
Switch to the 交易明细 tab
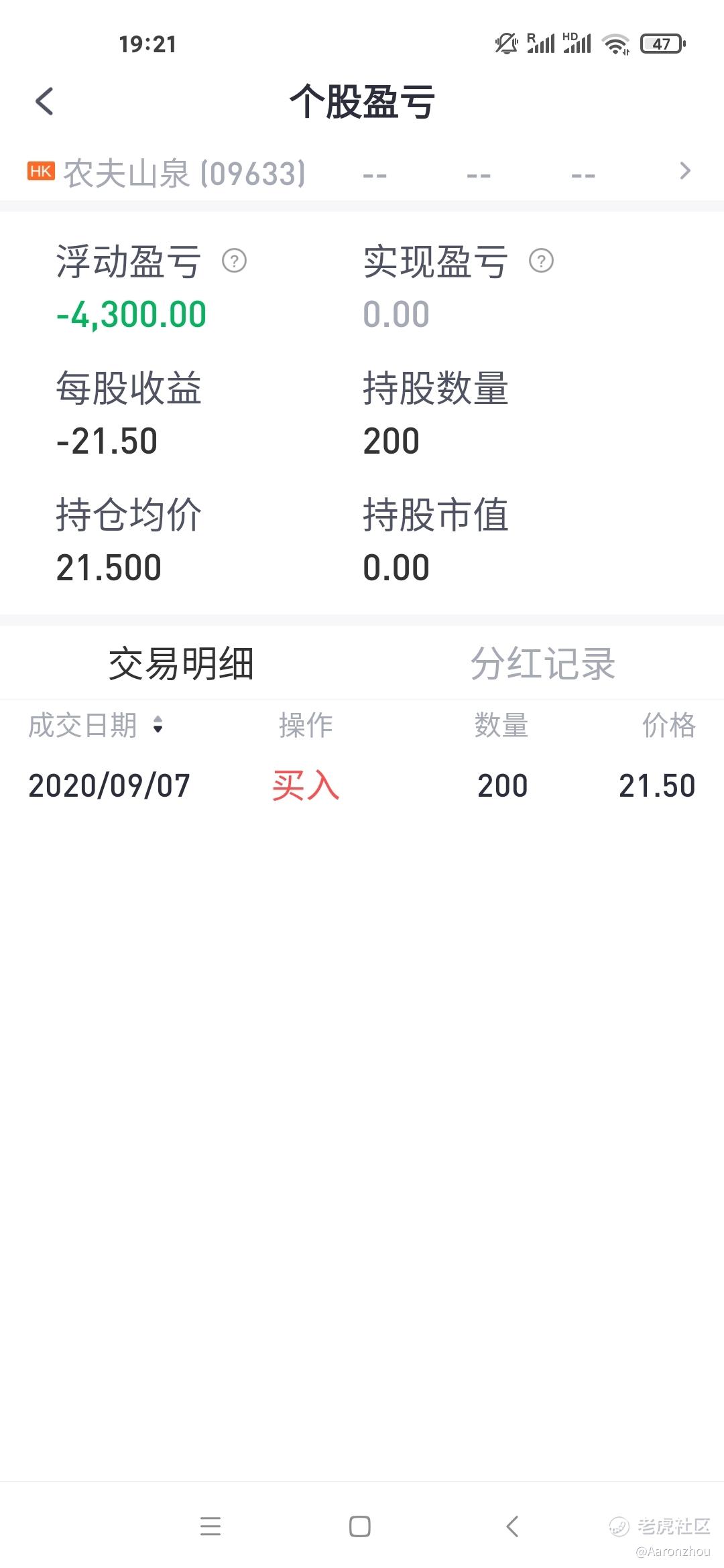pyautogui.click(x=181, y=663)
